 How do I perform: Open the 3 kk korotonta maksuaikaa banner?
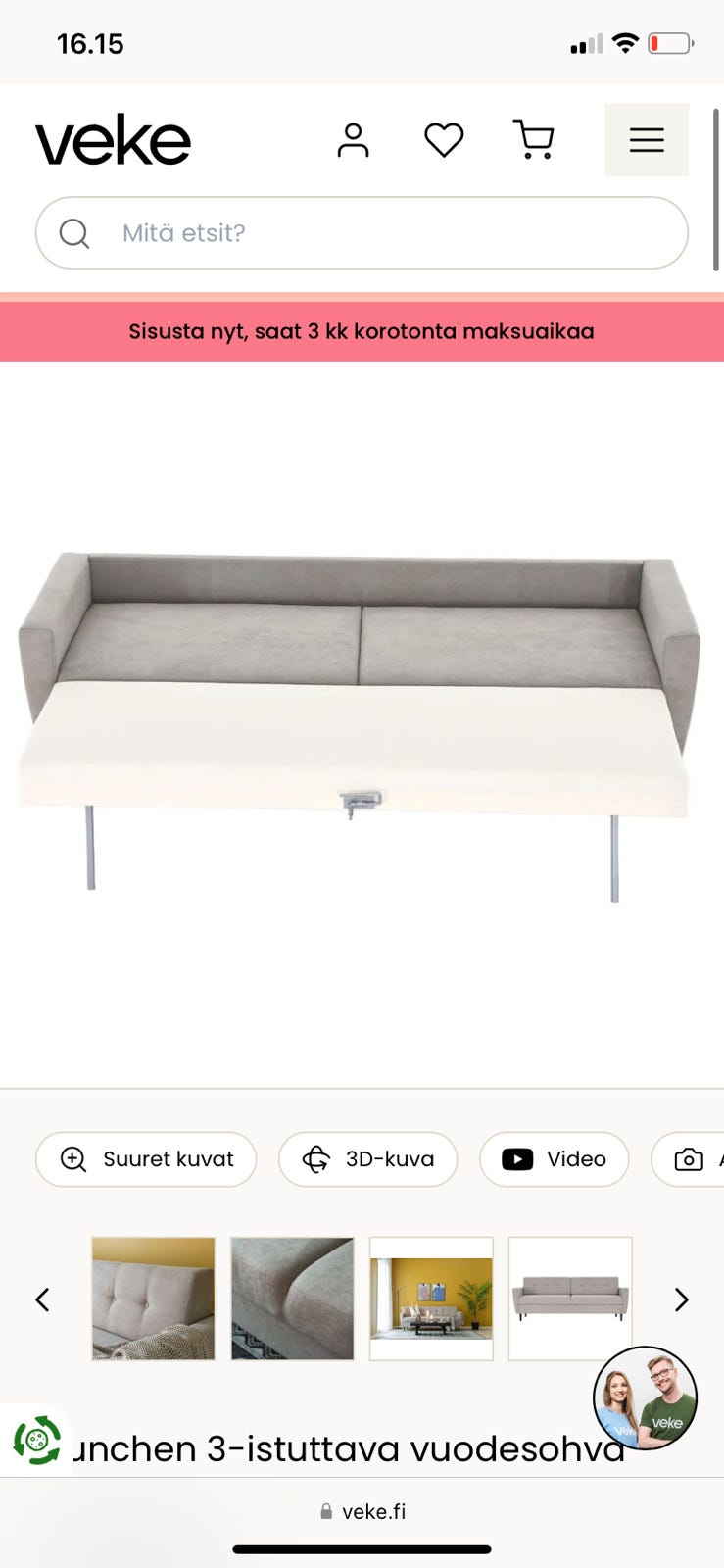(x=362, y=331)
